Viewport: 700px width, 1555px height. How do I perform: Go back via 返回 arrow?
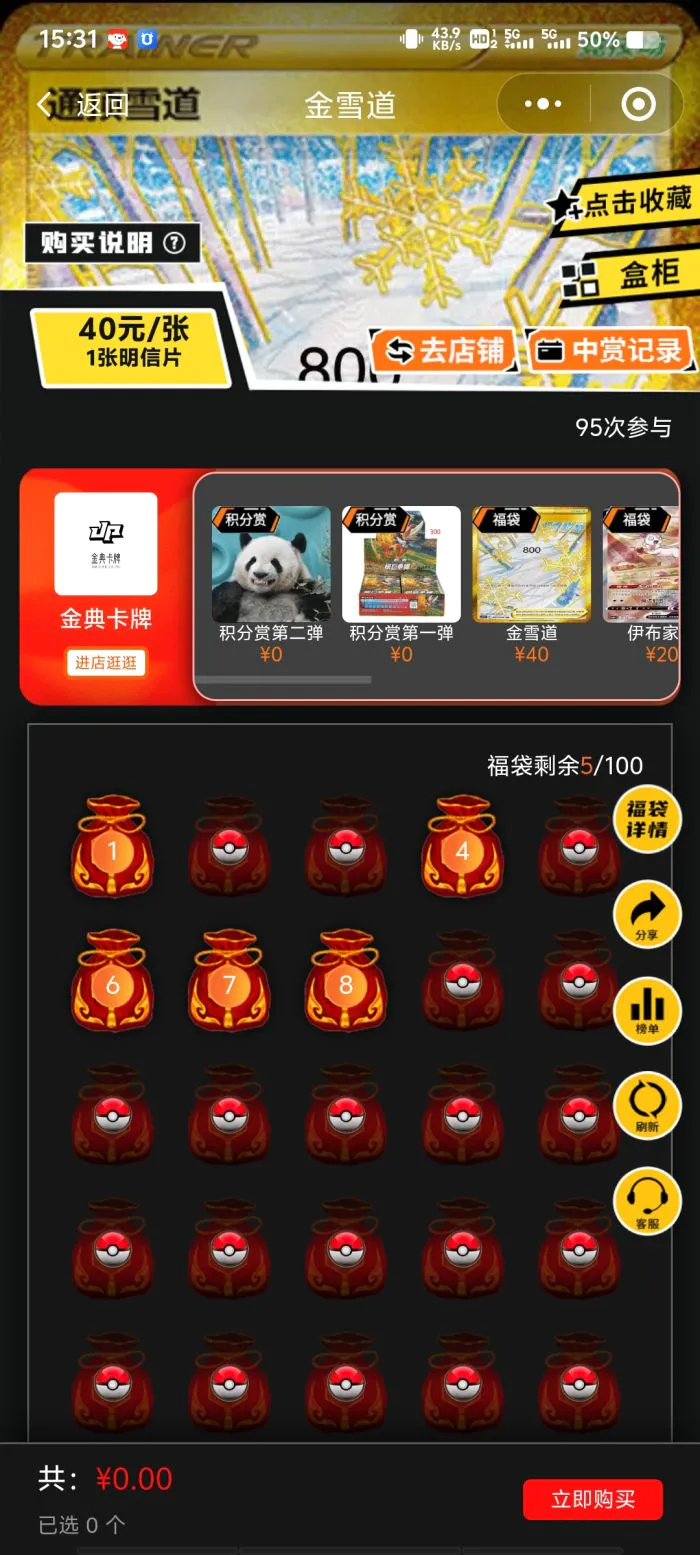(82, 104)
